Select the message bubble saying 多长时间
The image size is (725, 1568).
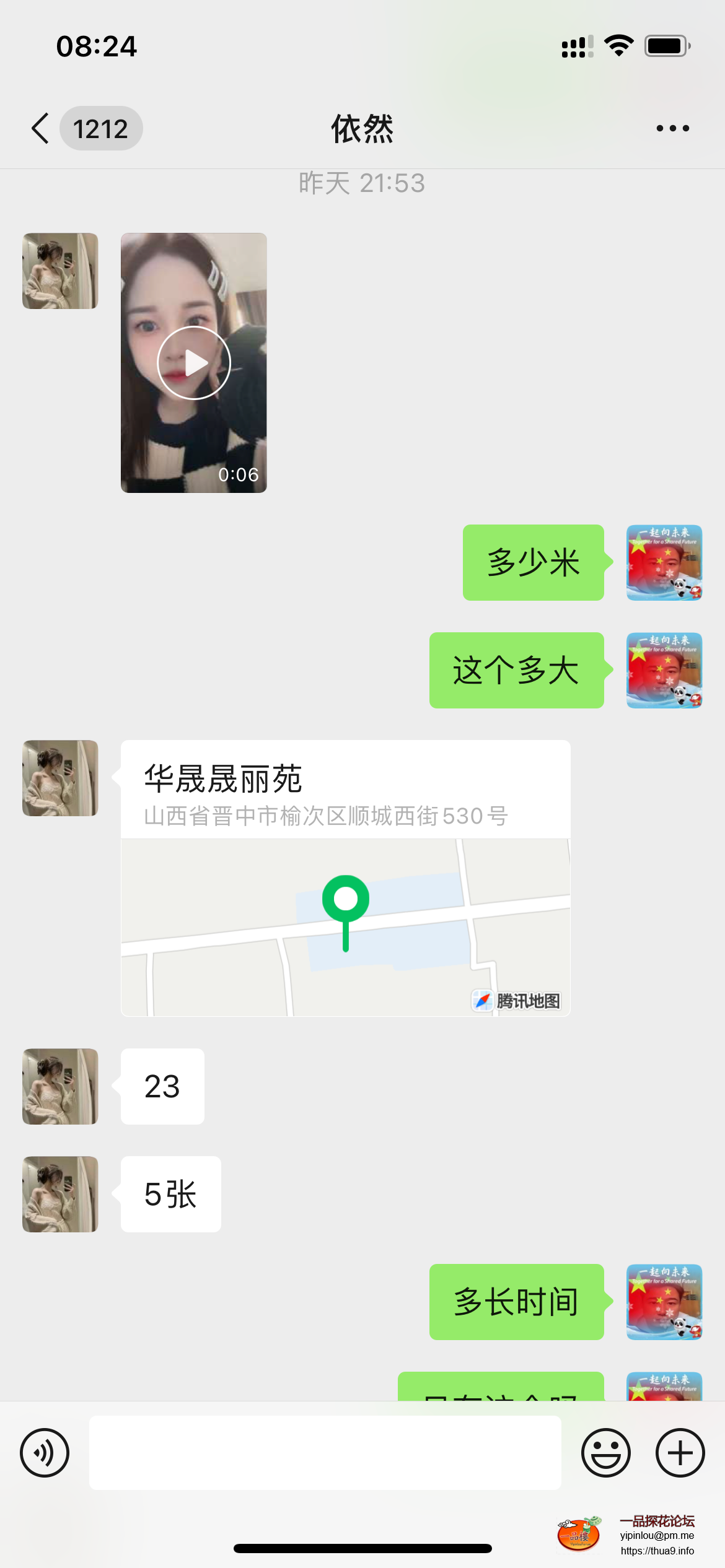(517, 1301)
